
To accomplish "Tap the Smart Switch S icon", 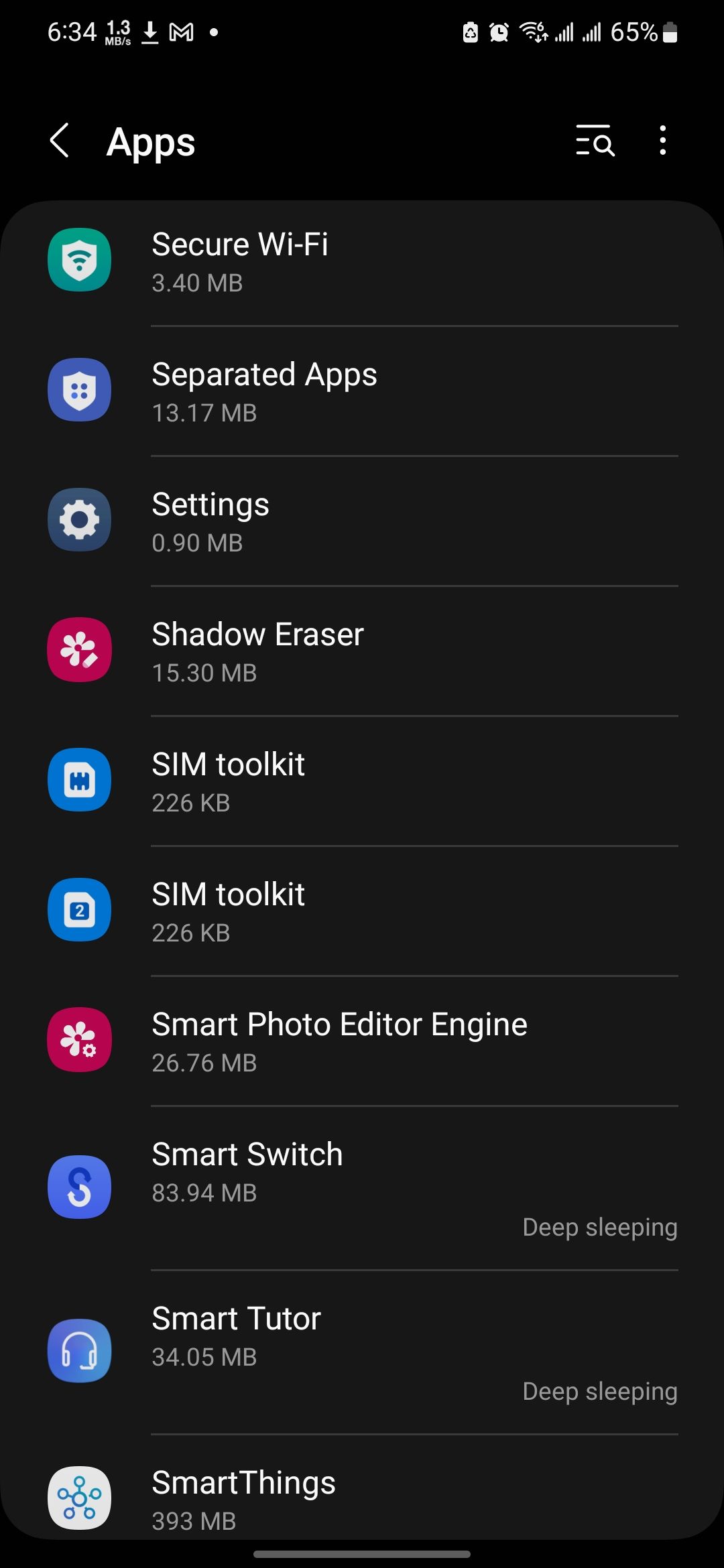I will tap(79, 1185).
